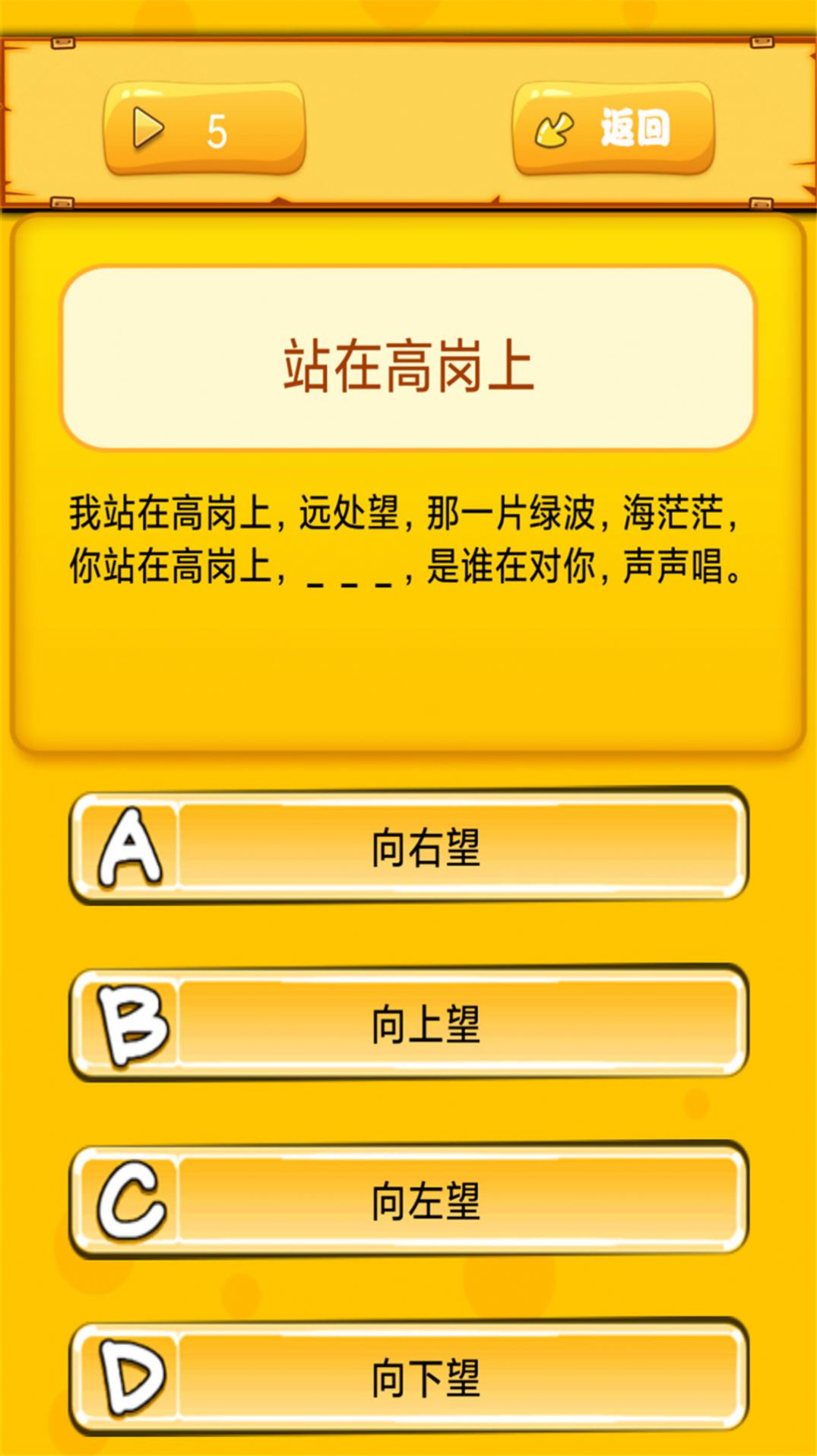Screen dimensions: 817x1456
Task: Click the play arrow icon
Action: point(149,128)
